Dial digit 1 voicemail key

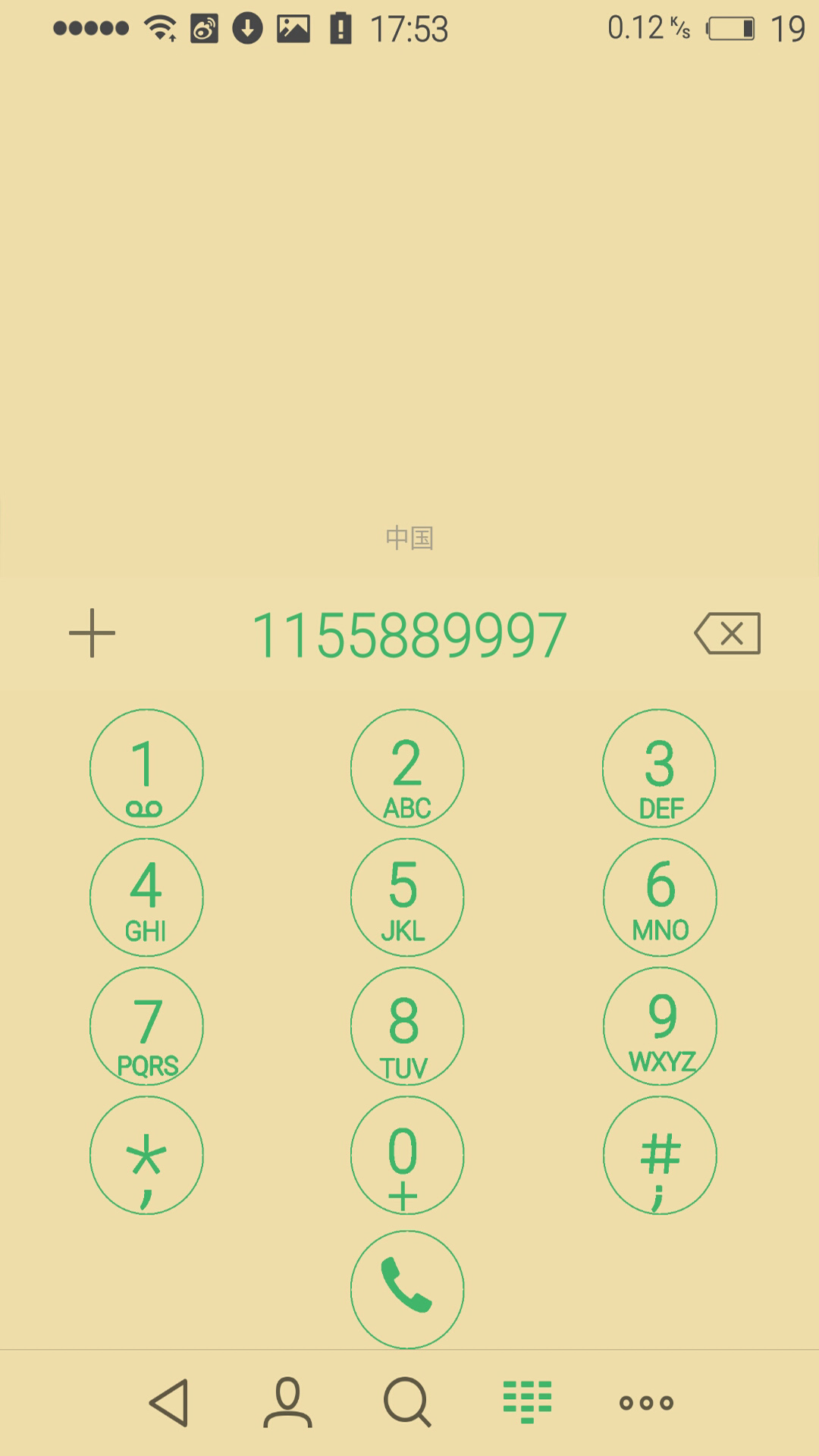tap(146, 768)
